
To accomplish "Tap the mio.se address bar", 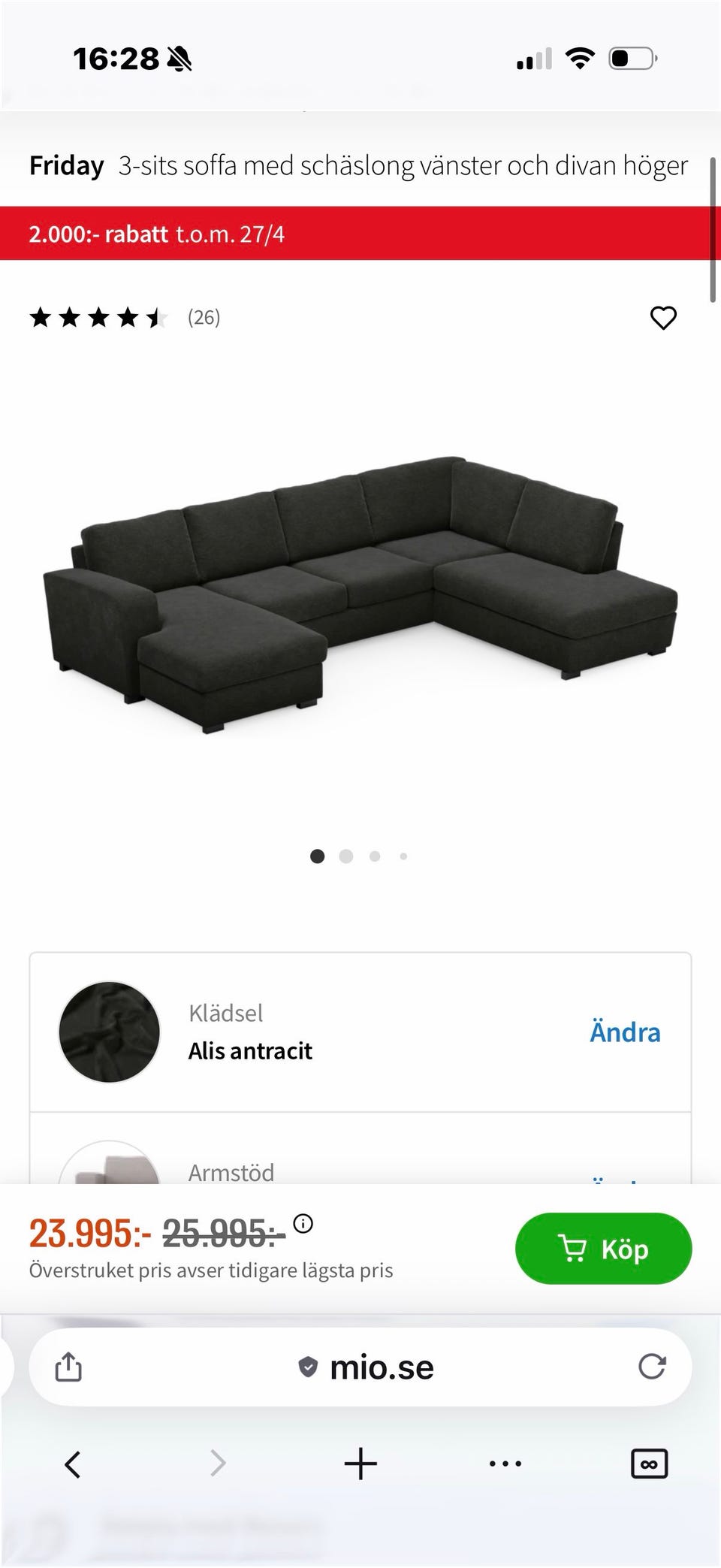I will tap(382, 1367).
